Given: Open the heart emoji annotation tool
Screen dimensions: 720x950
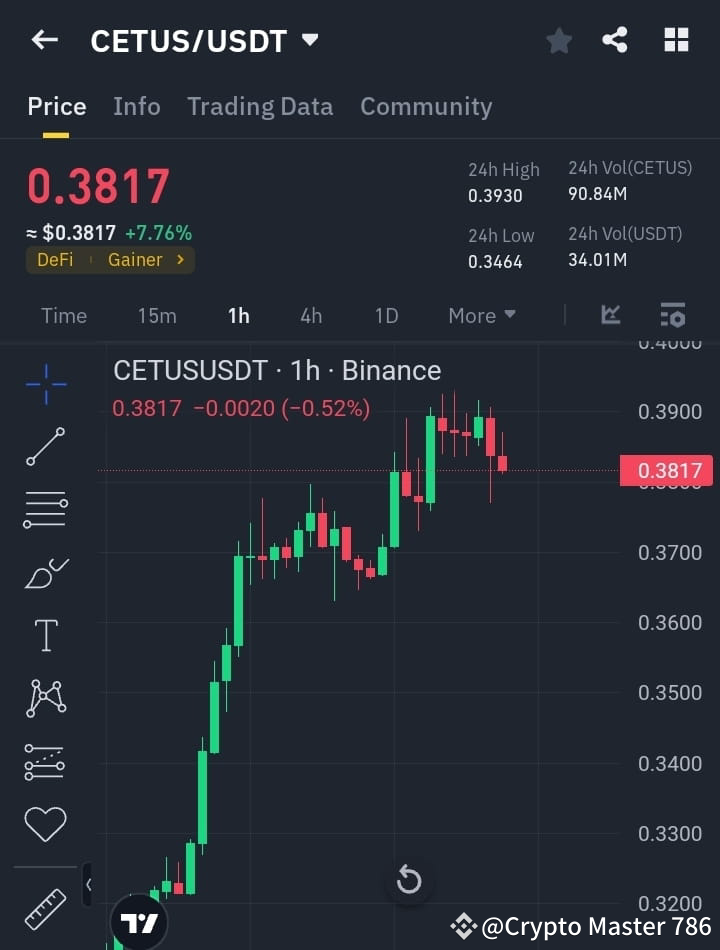Looking at the screenshot, I should click(x=44, y=823).
